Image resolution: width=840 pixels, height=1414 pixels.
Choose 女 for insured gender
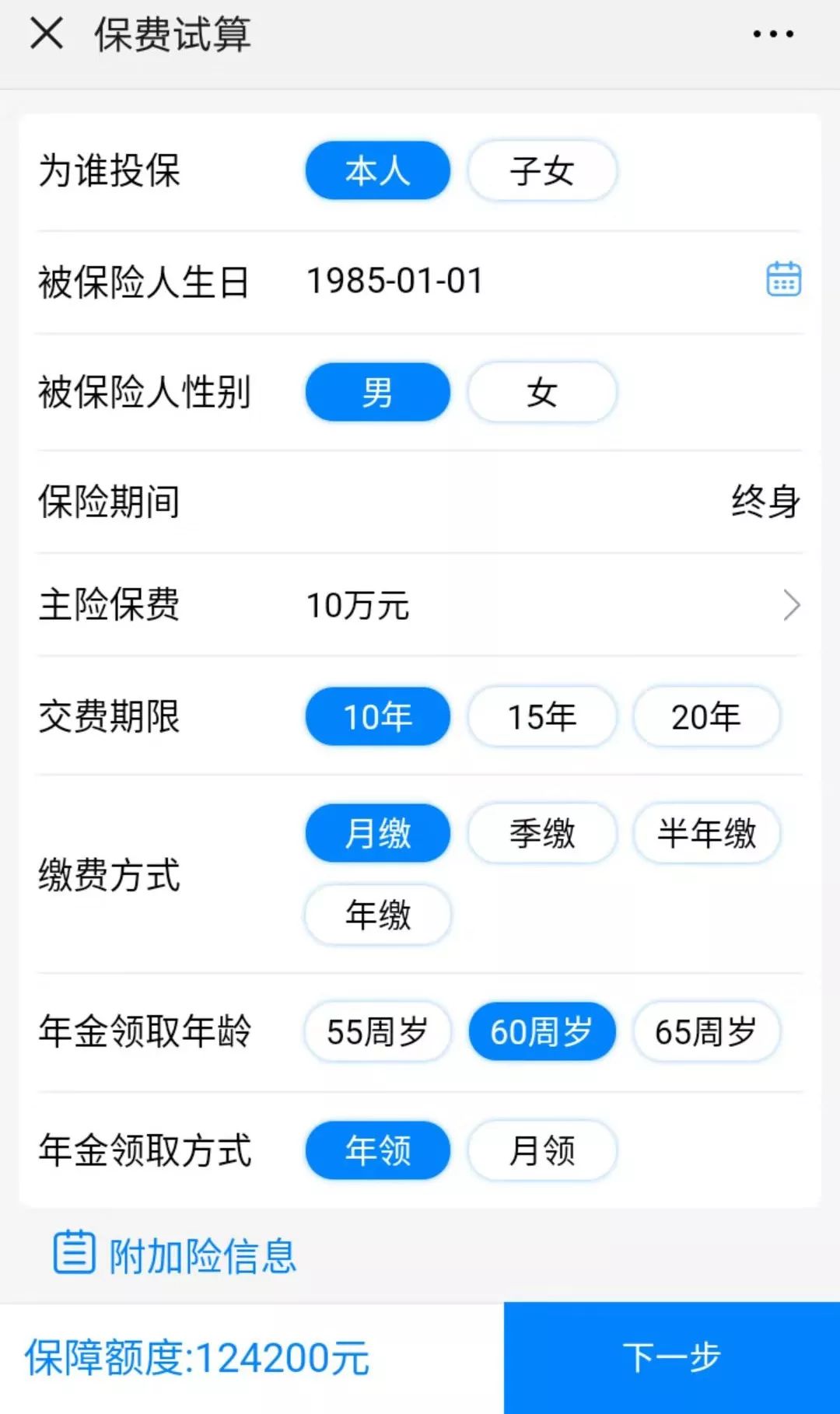pyautogui.click(x=542, y=392)
